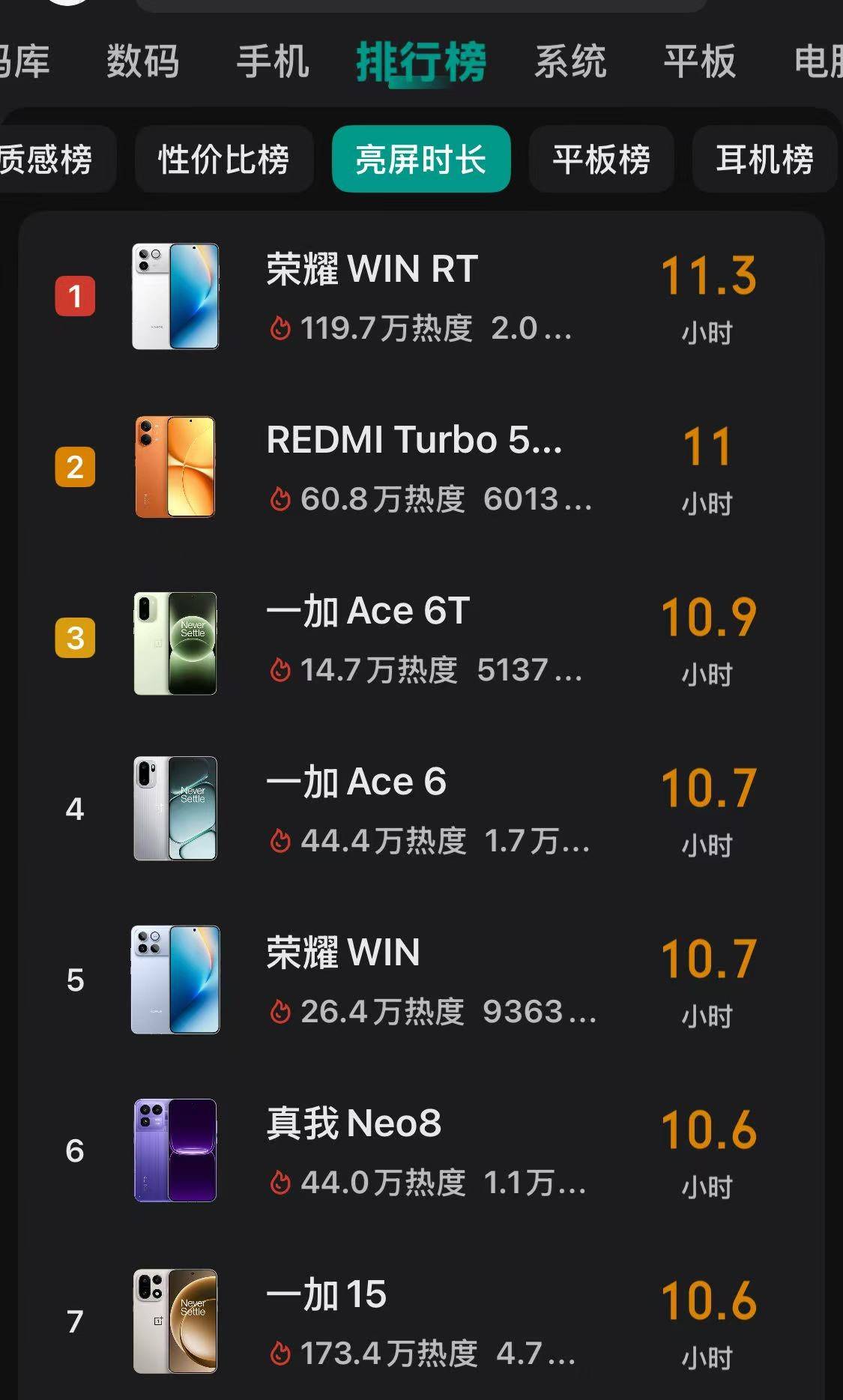This screenshot has width=843, height=1400.
Task: Open the REDMI Turbo 5 entry
Action: [421, 468]
